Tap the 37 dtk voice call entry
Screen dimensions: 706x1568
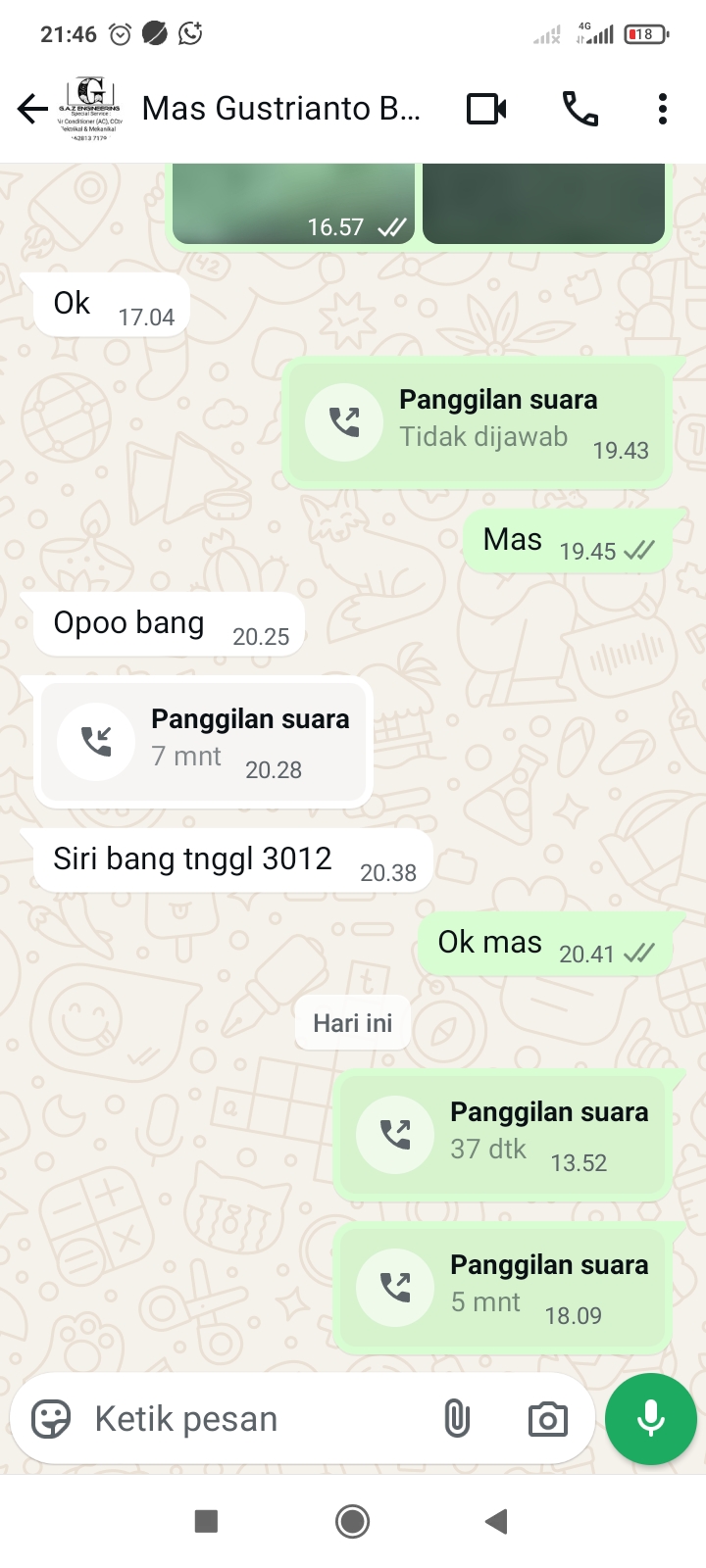click(502, 1135)
